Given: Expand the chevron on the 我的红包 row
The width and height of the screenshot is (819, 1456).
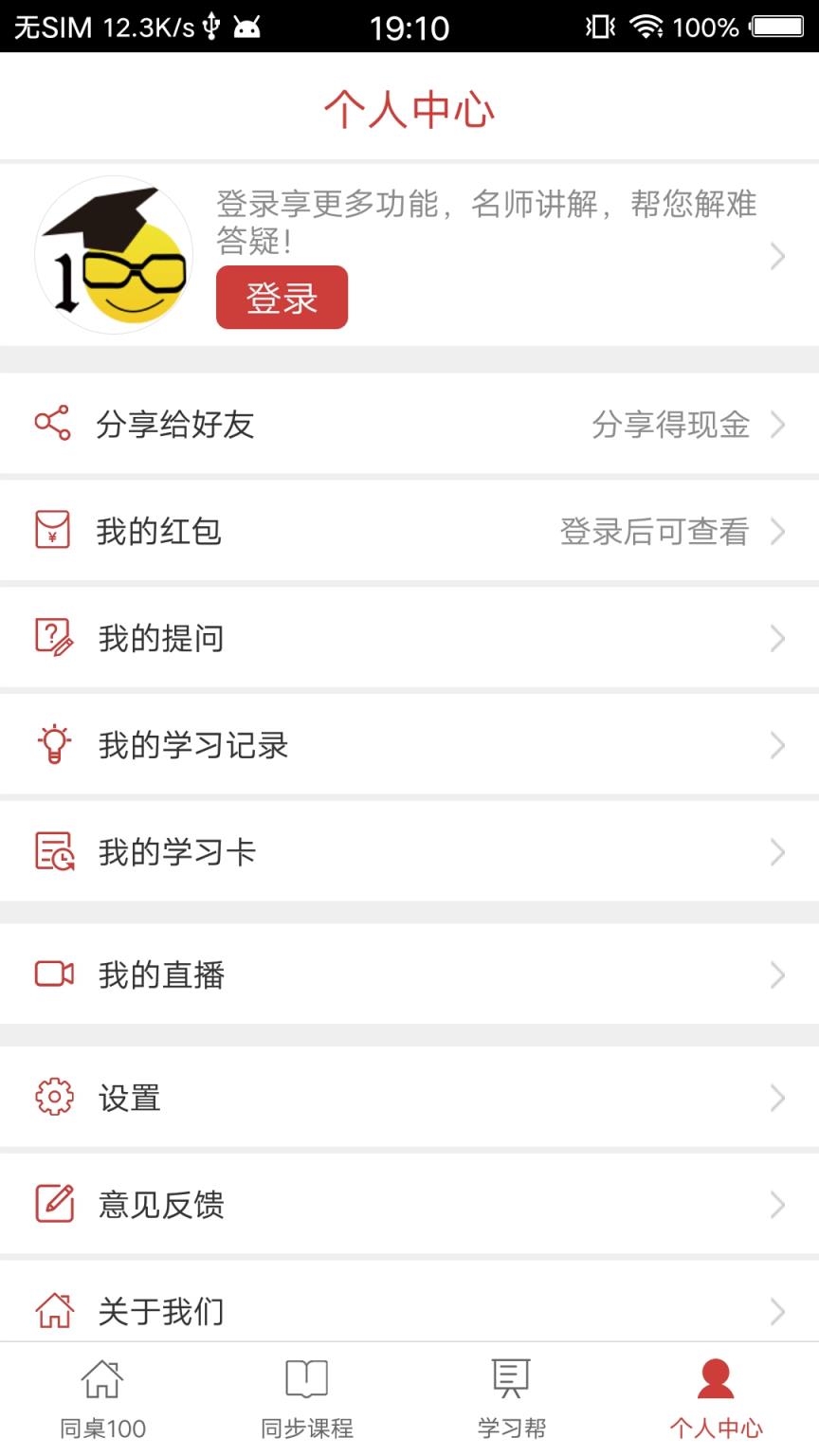Looking at the screenshot, I should (779, 531).
